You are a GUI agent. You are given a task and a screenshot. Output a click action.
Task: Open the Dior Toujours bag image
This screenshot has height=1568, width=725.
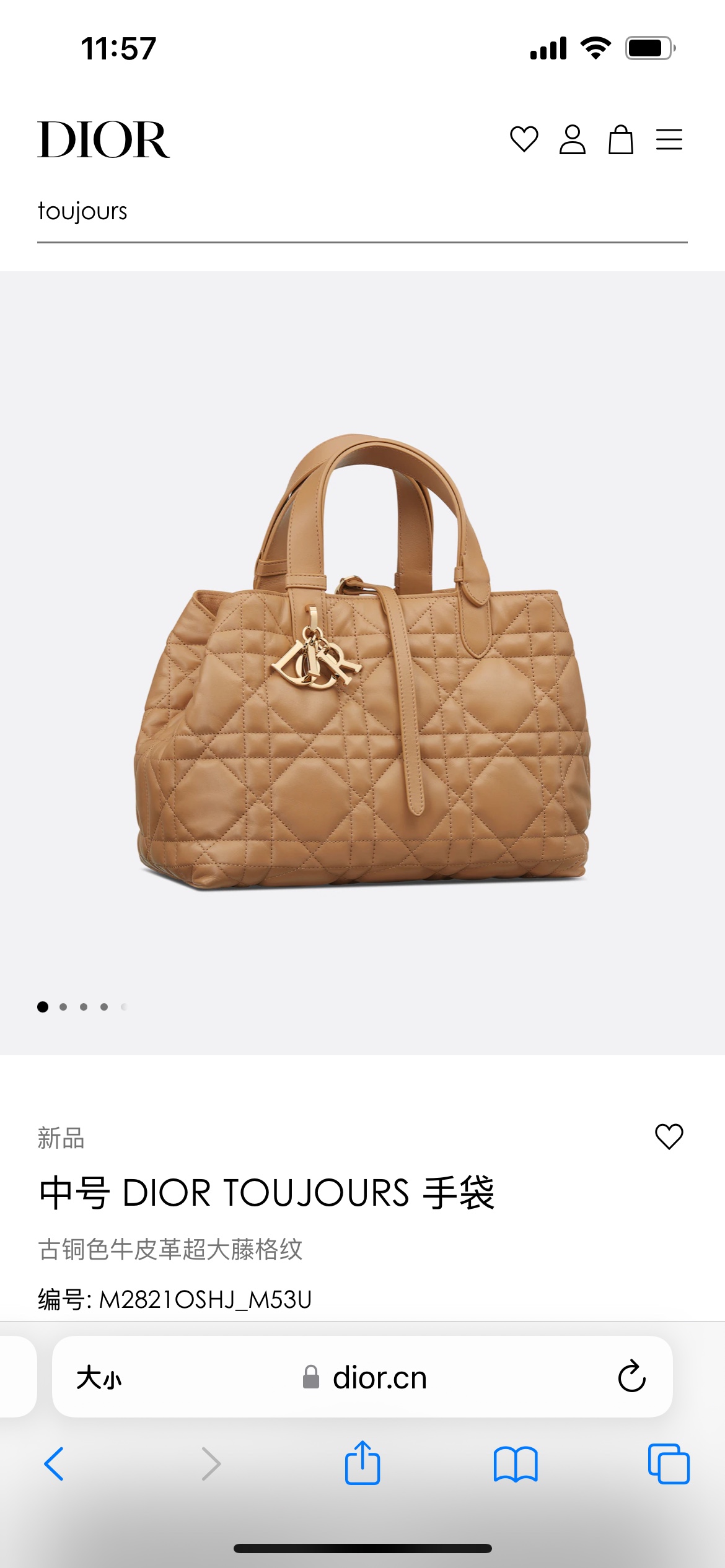point(362,663)
